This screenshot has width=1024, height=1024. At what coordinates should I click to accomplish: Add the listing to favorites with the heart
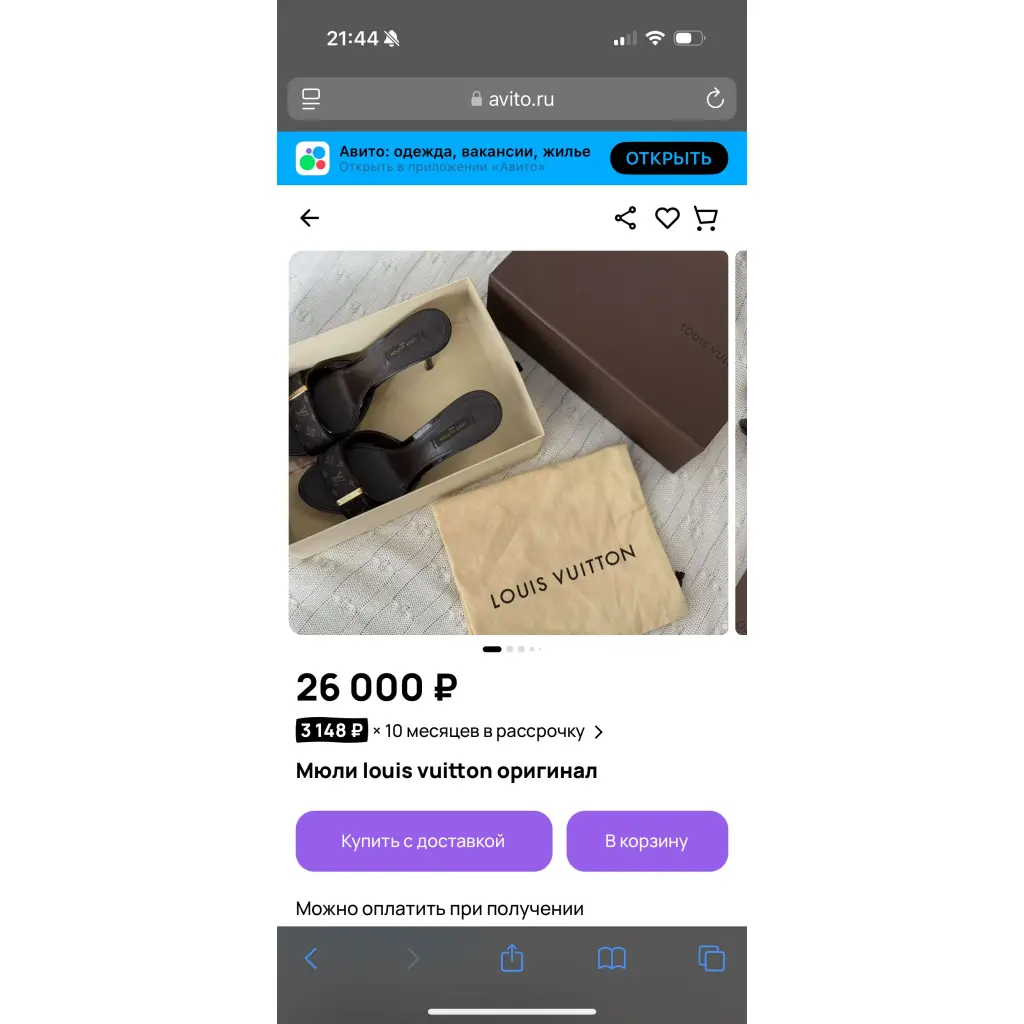point(667,218)
